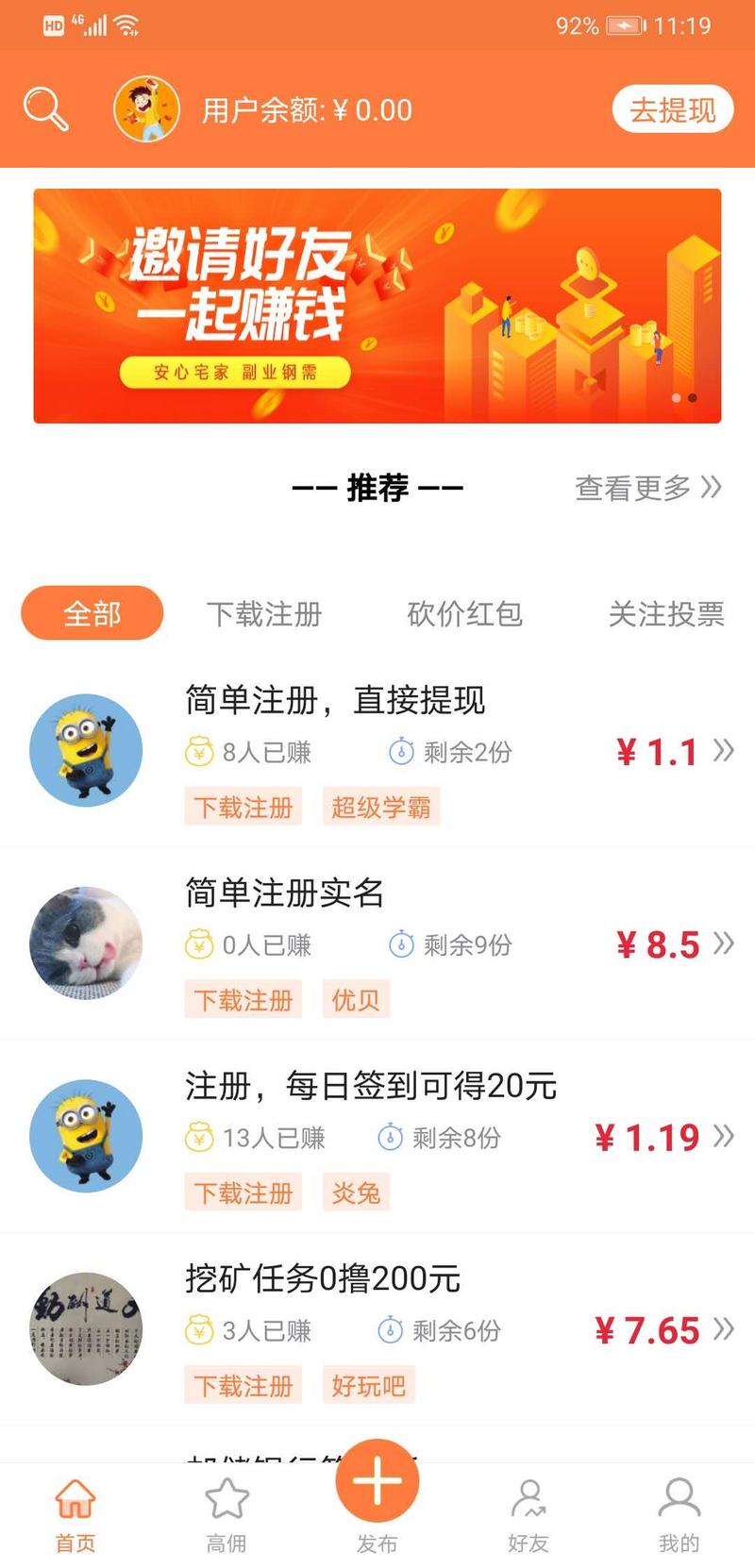Image resolution: width=755 pixels, height=1568 pixels.
Task: Open task 简单注册，直接提现
Action: pos(377,751)
